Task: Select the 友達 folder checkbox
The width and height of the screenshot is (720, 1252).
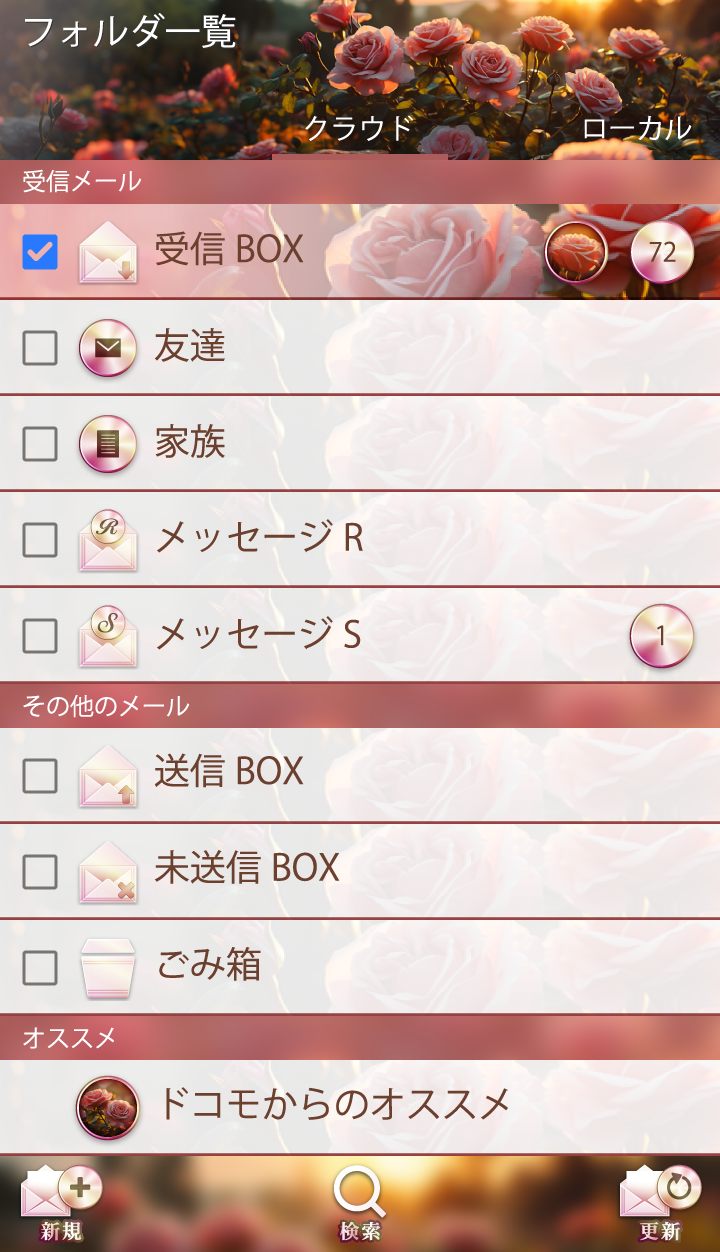Action: (40, 348)
